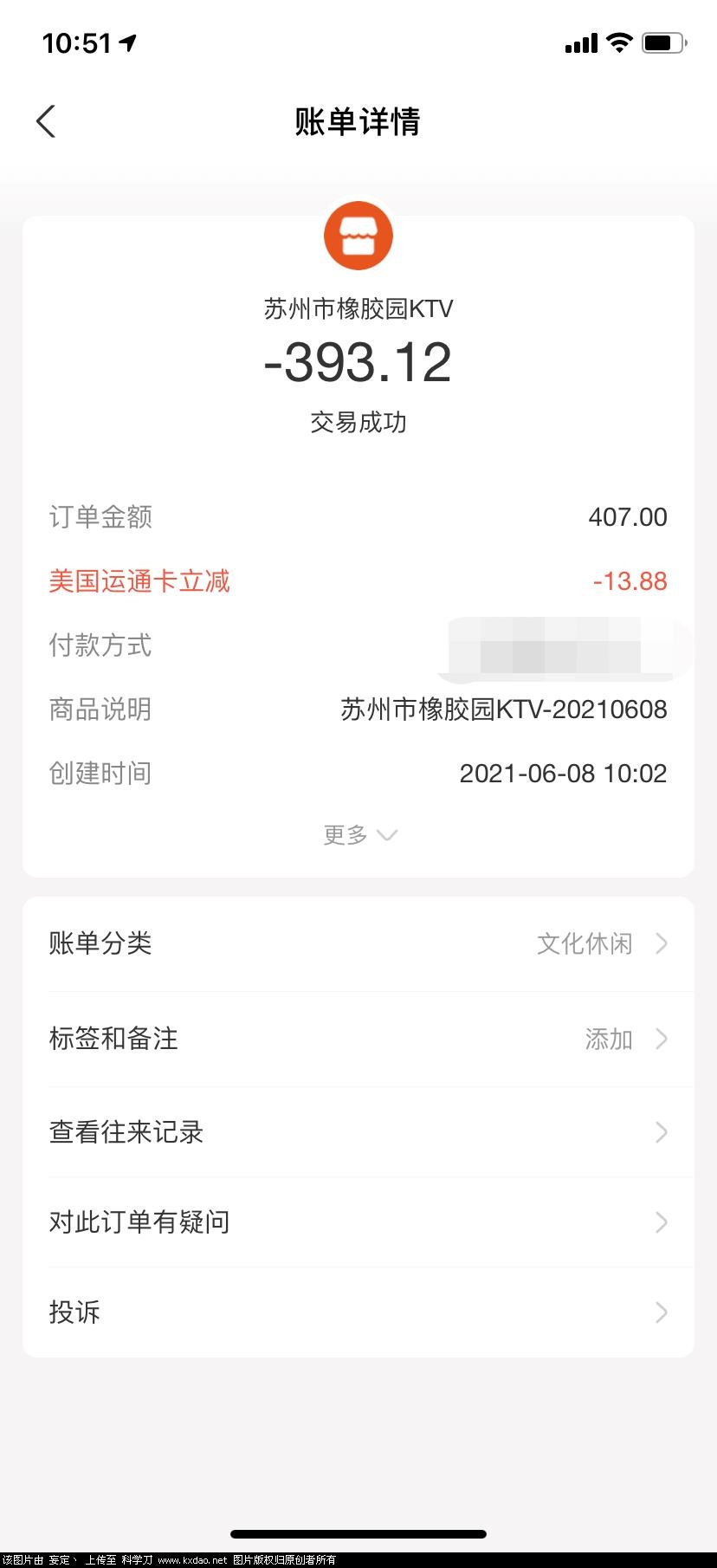Tap the Wi-Fi icon in the status bar
This screenshot has width=717, height=1568.
pyautogui.click(x=618, y=42)
